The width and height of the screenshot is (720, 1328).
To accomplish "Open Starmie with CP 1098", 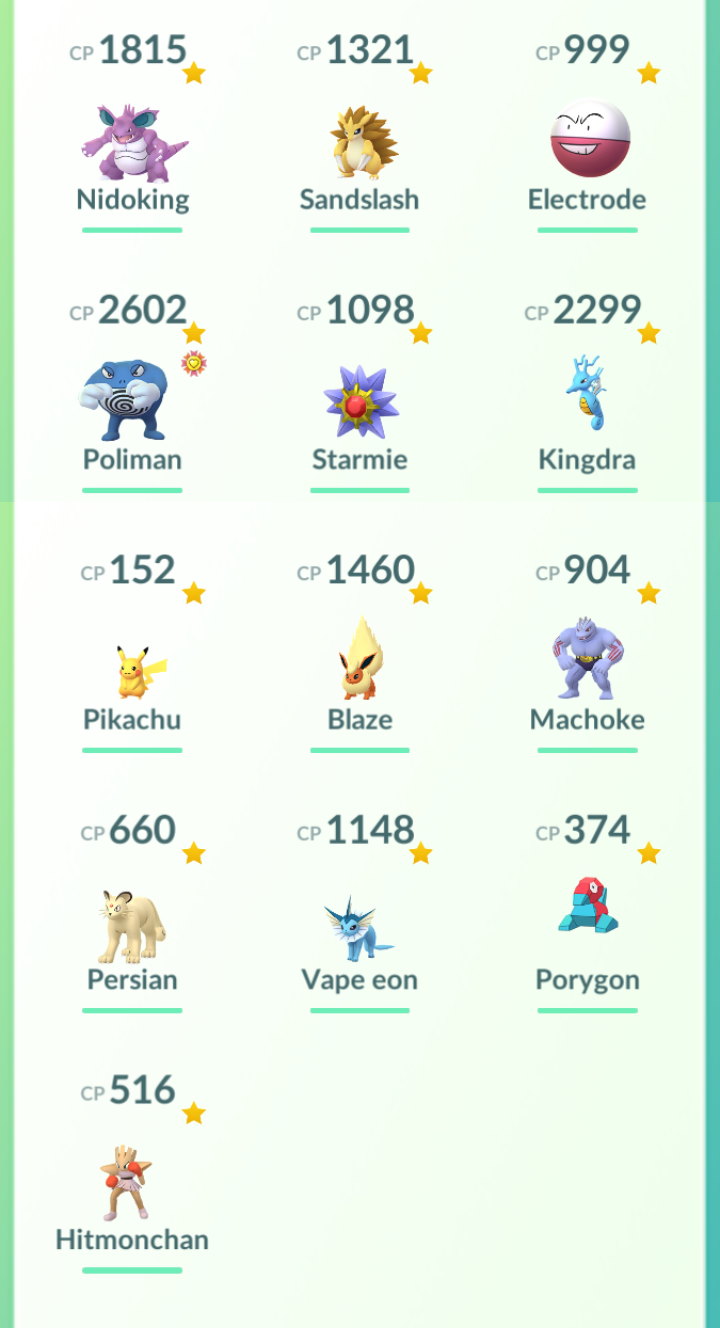I will [x=360, y=402].
